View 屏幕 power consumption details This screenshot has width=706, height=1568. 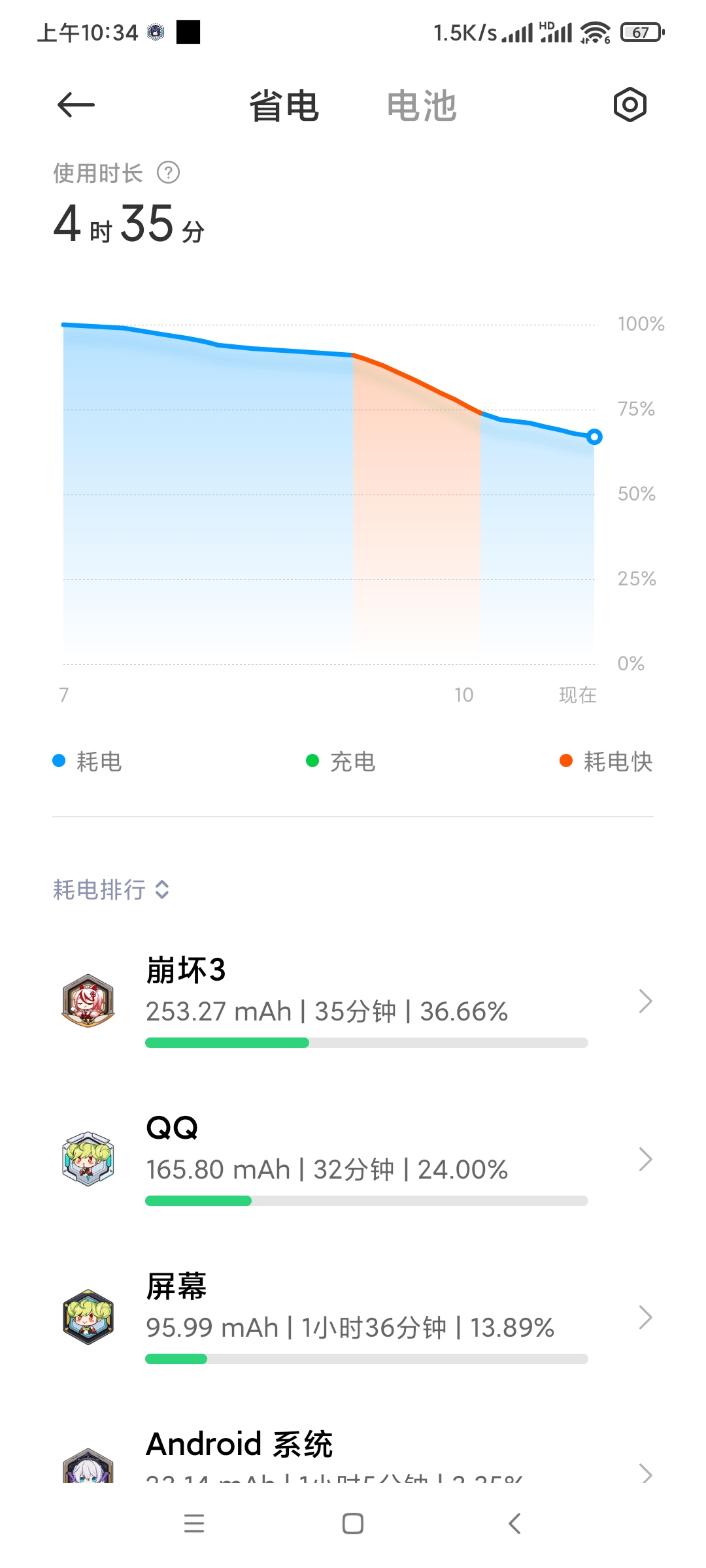tap(353, 1317)
